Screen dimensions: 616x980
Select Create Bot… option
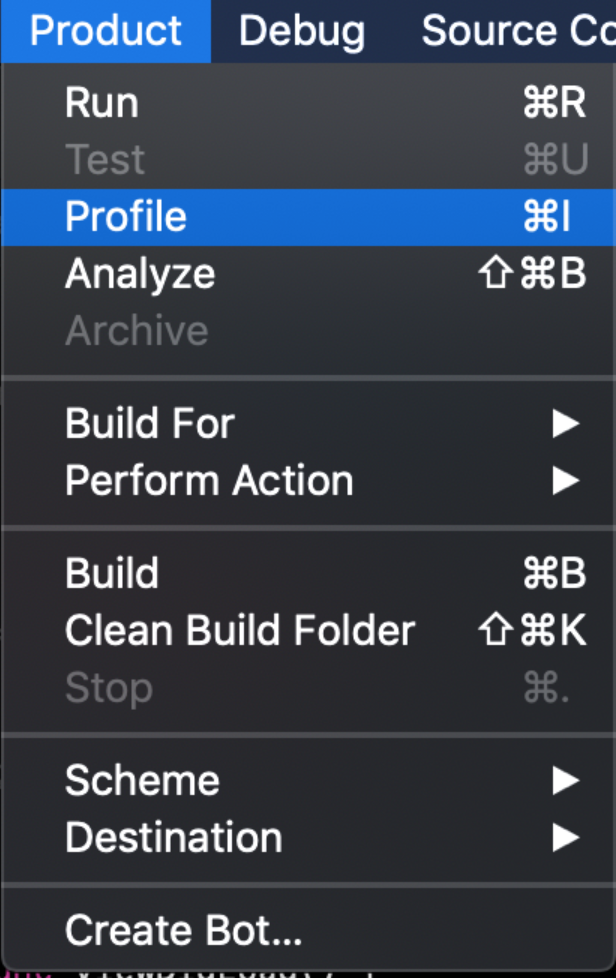(183, 931)
